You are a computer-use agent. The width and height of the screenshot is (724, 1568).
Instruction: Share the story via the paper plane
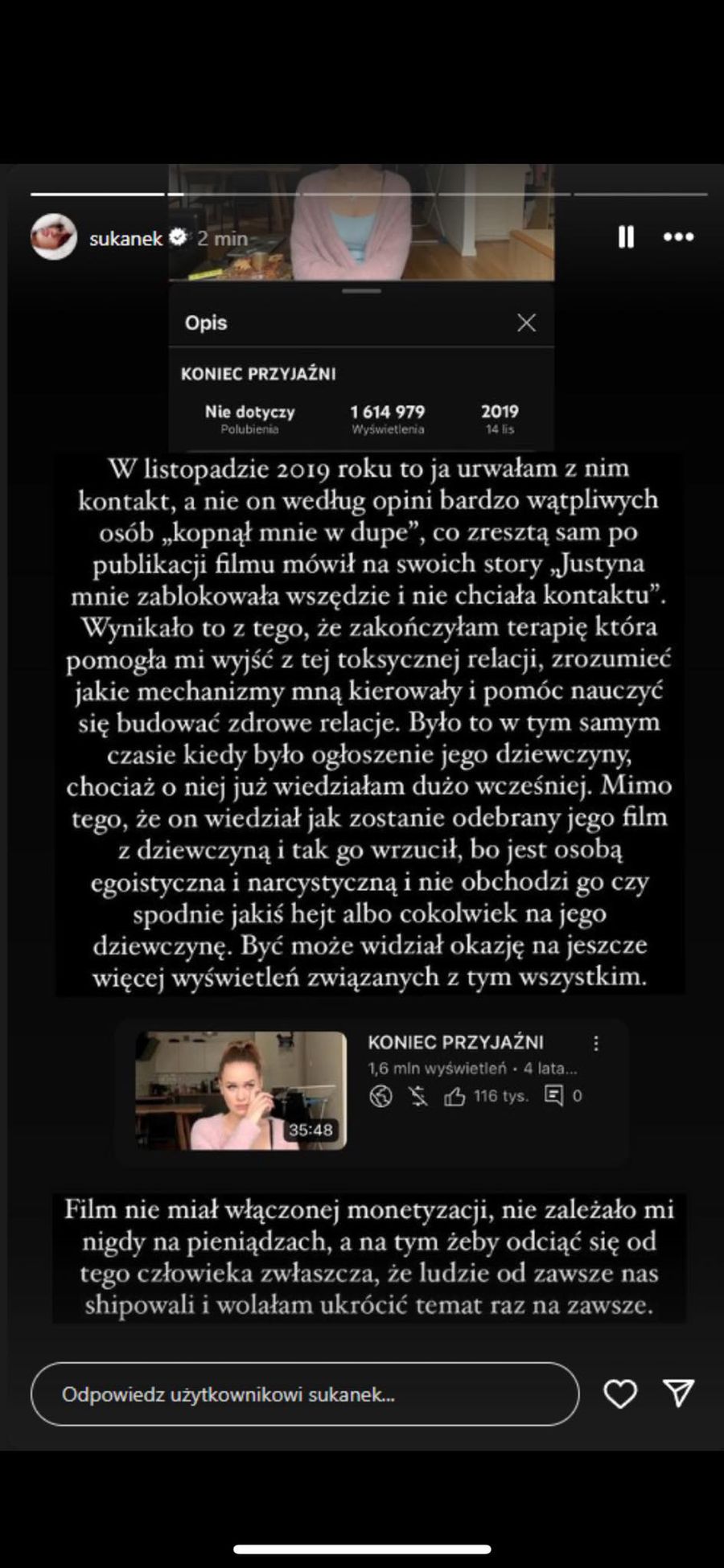pos(678,1393)
